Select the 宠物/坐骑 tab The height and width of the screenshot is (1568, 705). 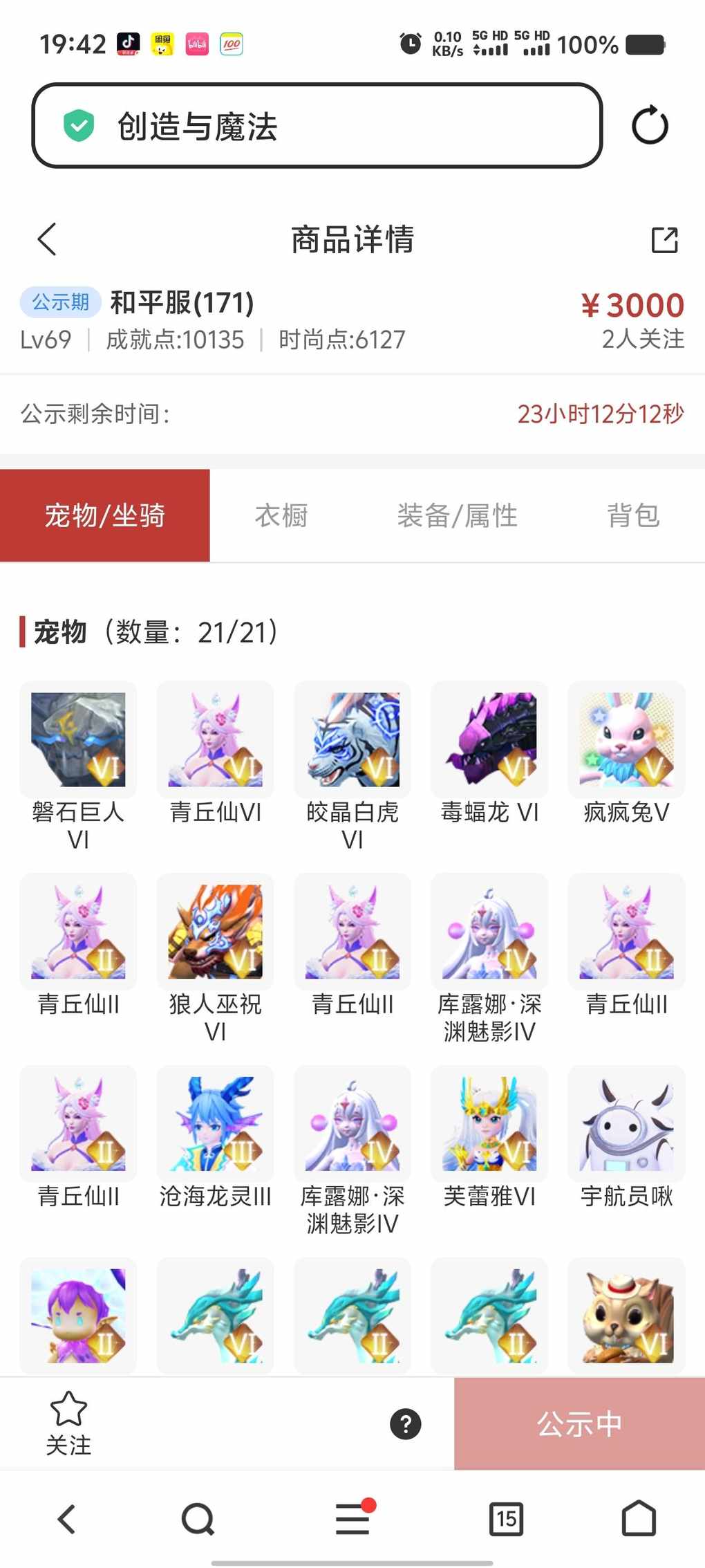coord(105,515)
